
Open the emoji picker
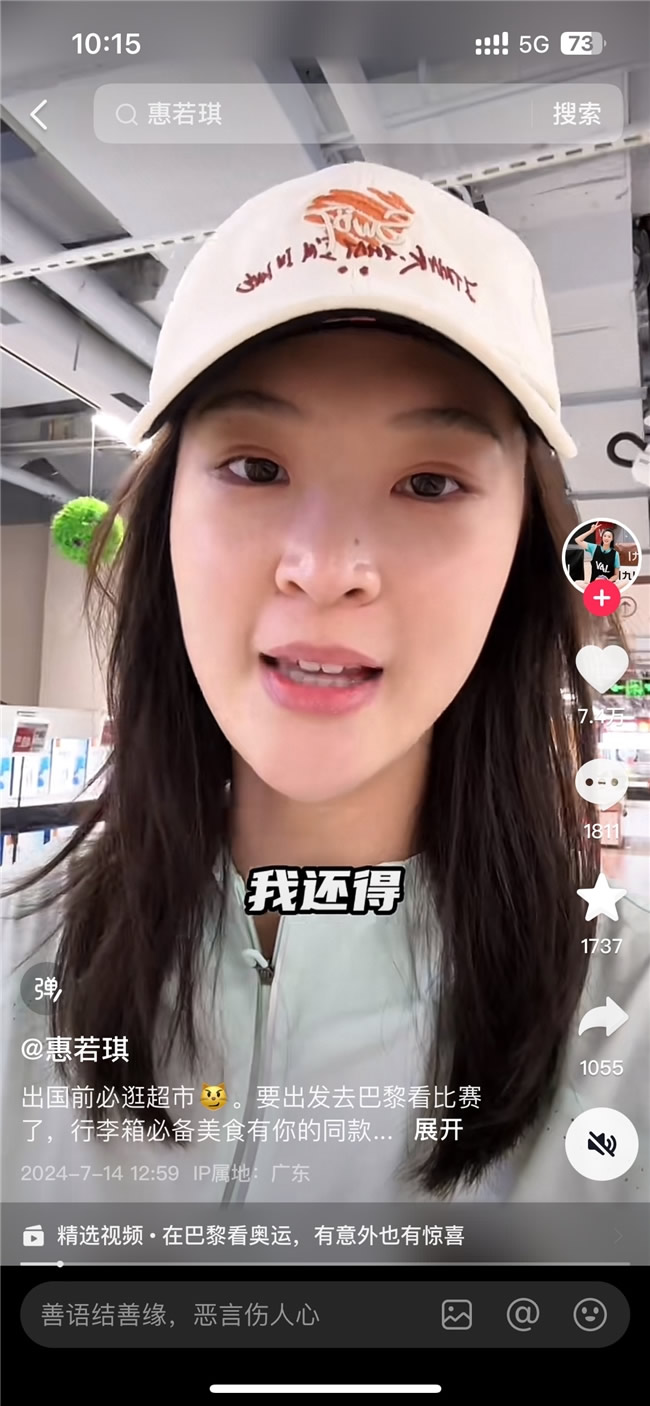[x=590, y=1315]
